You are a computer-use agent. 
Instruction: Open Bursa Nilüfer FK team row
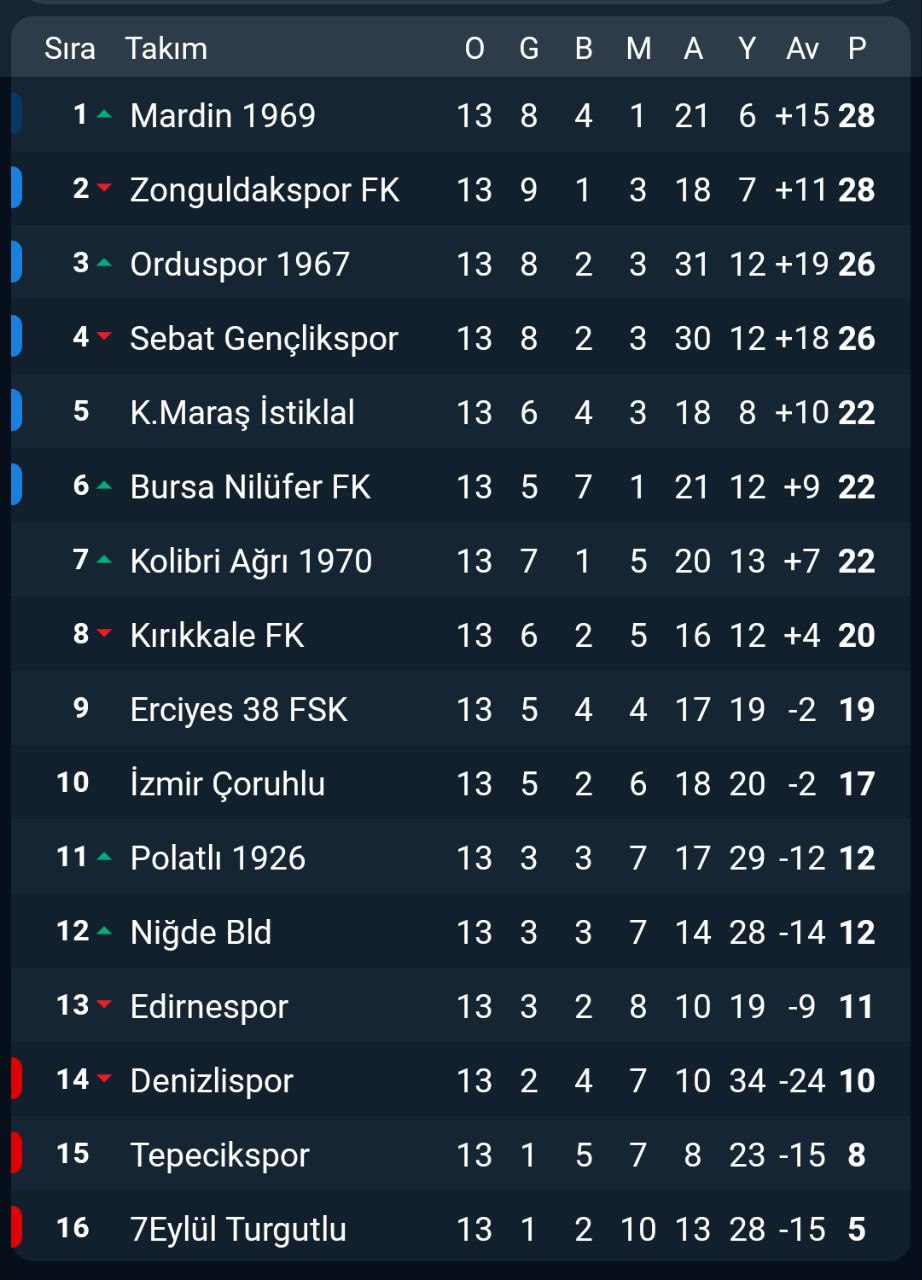250,487
